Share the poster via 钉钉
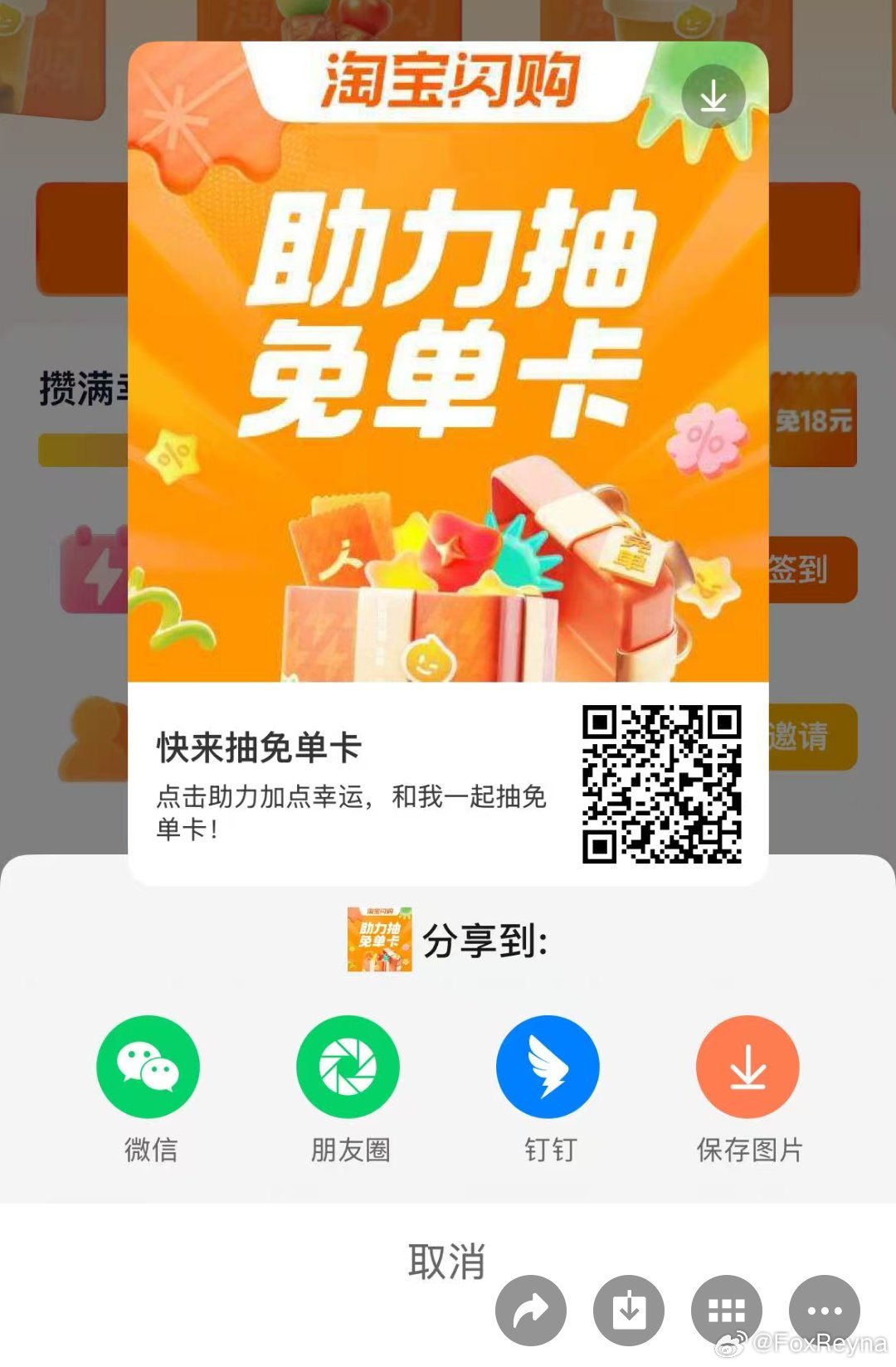 pos(548,1067)
